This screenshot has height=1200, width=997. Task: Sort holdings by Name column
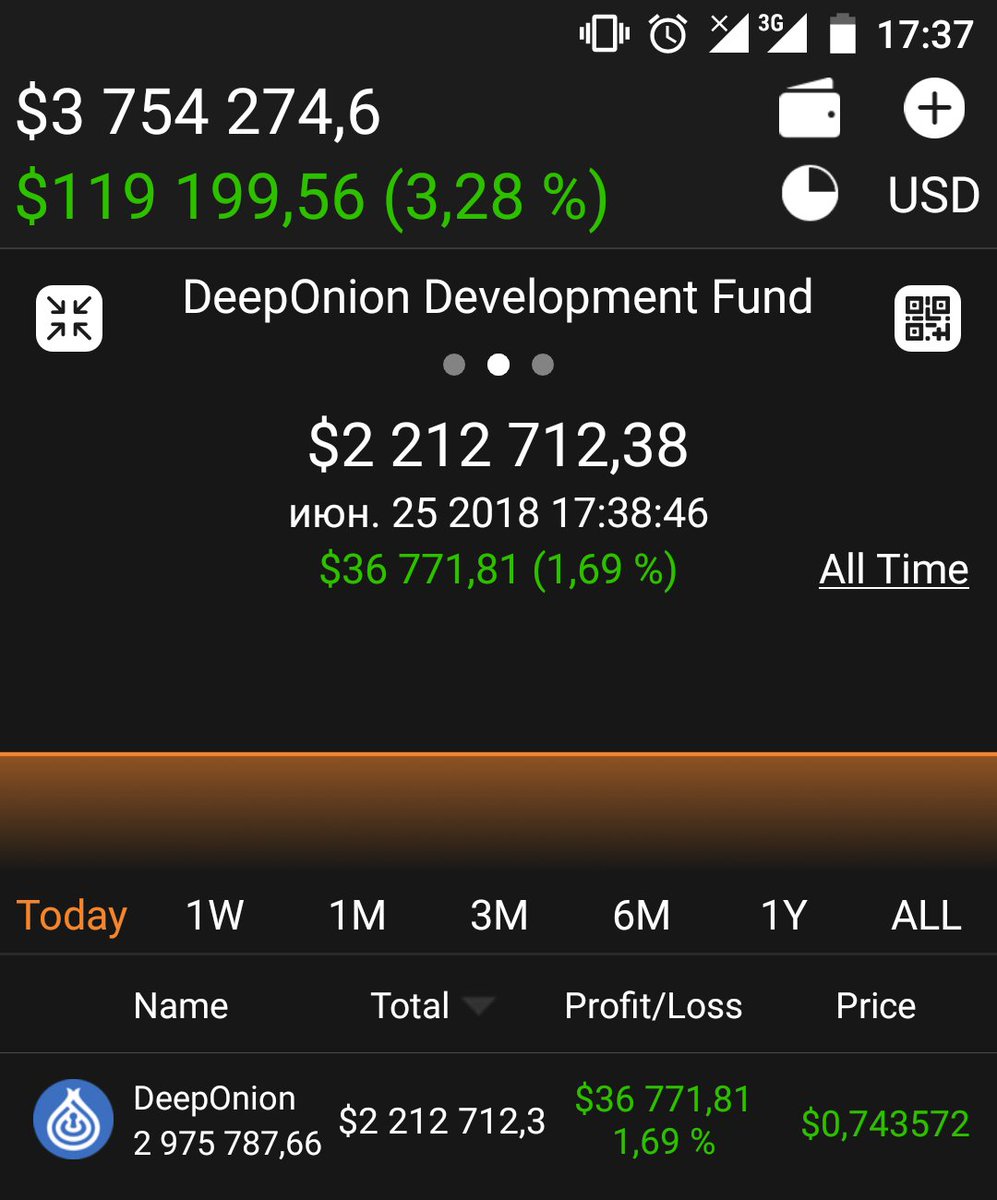click(x=181, y=1006)
